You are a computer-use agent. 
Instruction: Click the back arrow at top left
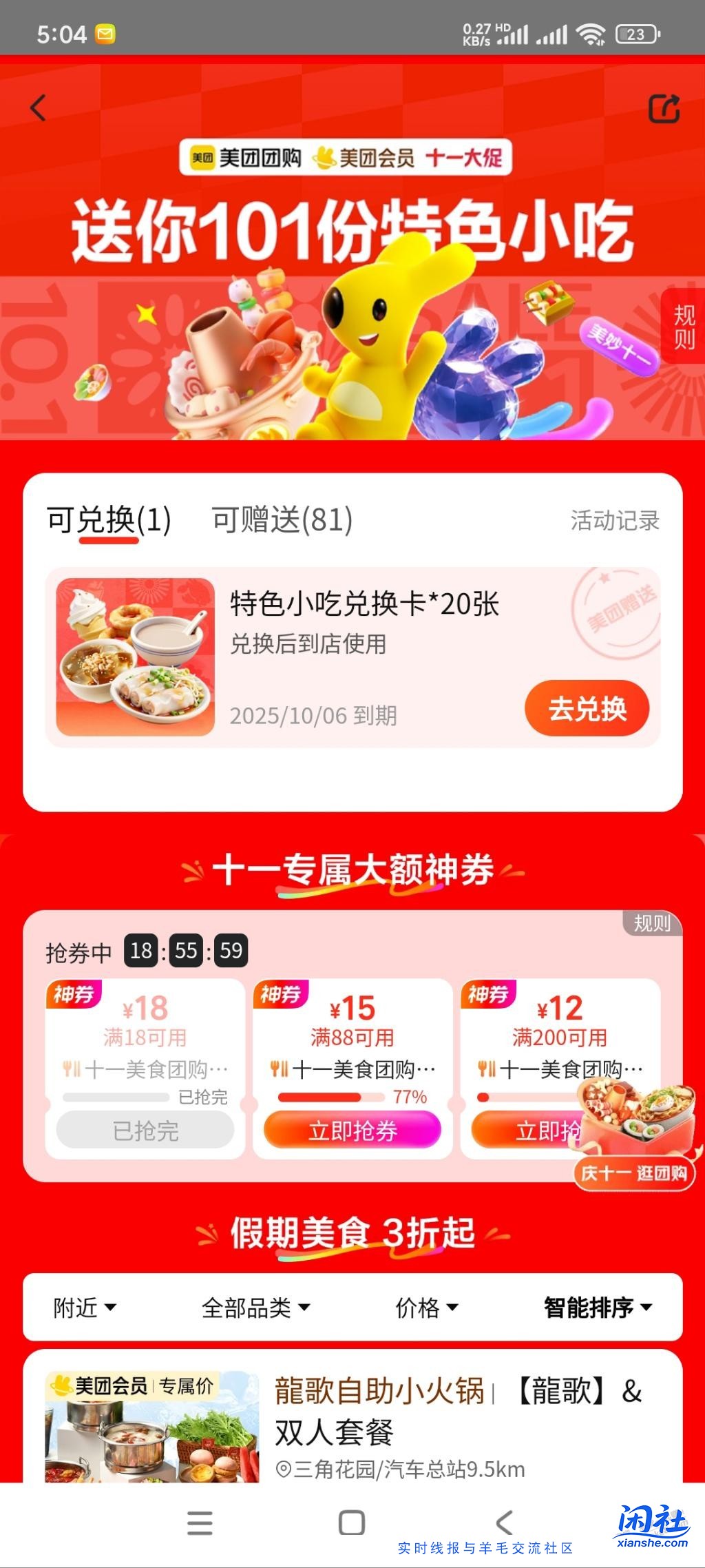tap(38, 107)
